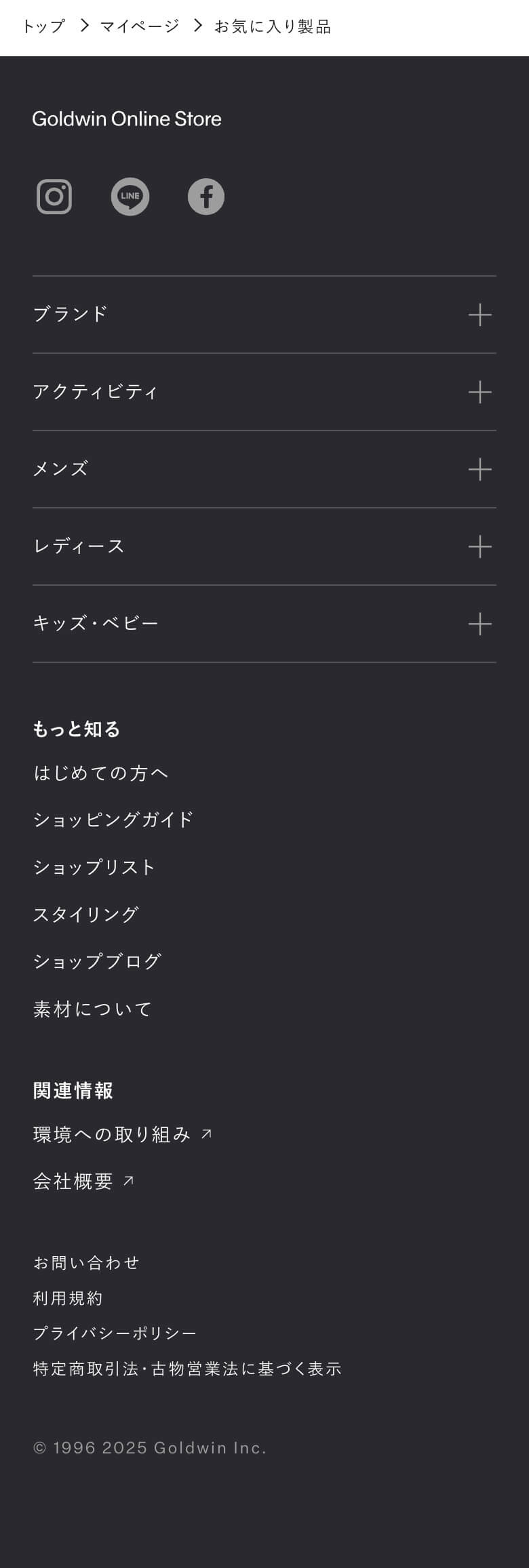Open the ショッピングガイド link
The width and height of the screenshot is (529, 1568).
pos(113,820)
